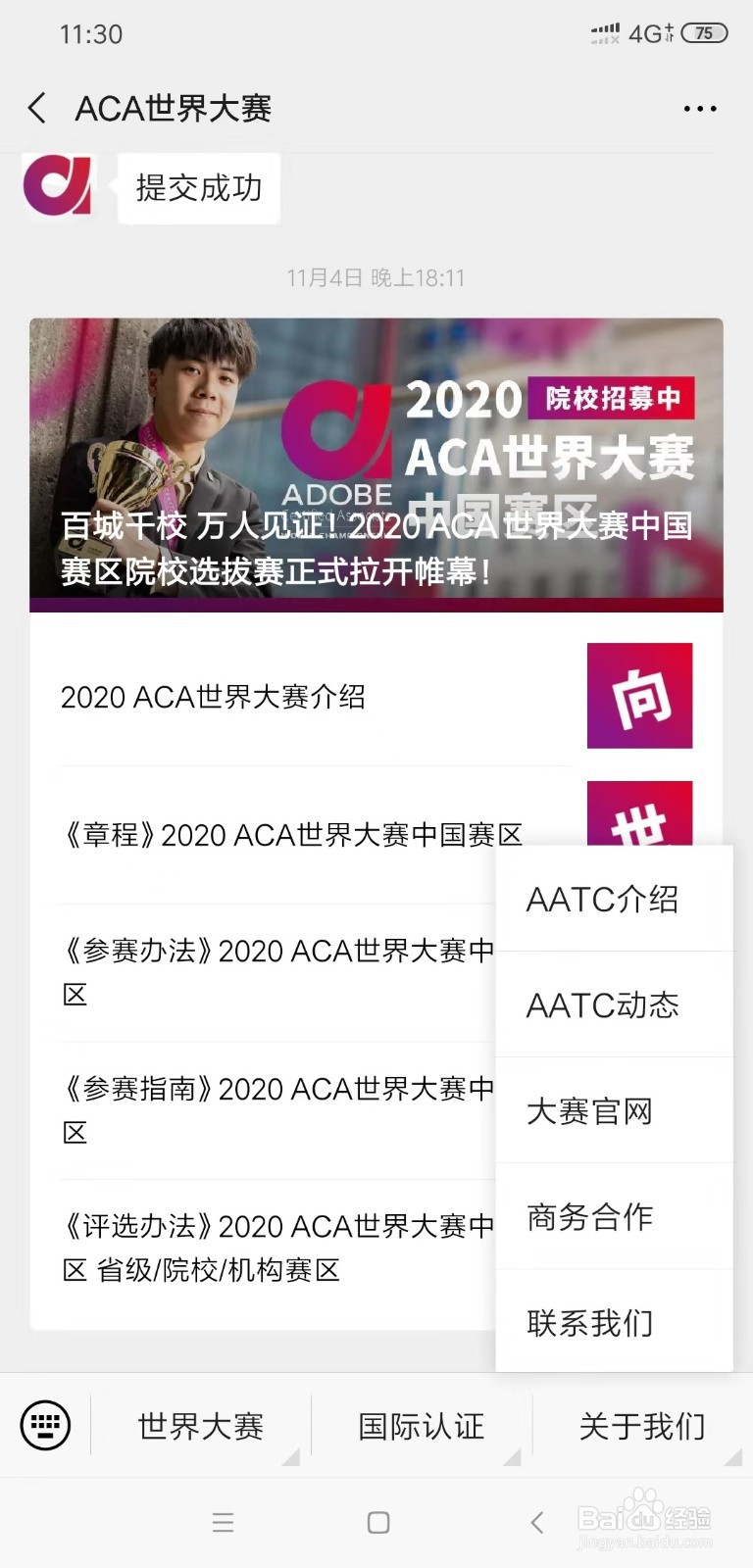Open system recent apps
The image size is (753, 1568).
[223, 1522]
